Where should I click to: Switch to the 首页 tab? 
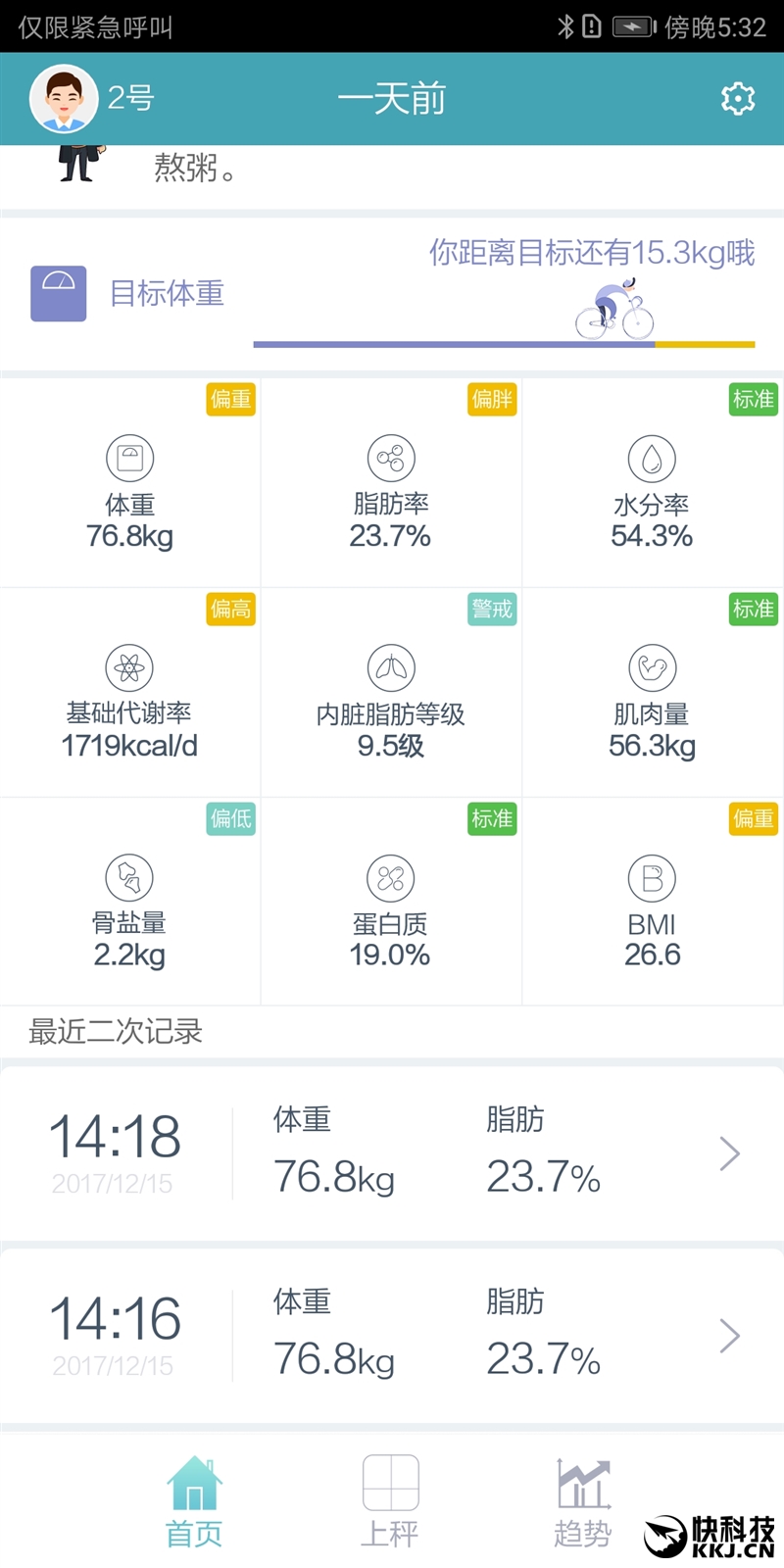[194, 1501]
